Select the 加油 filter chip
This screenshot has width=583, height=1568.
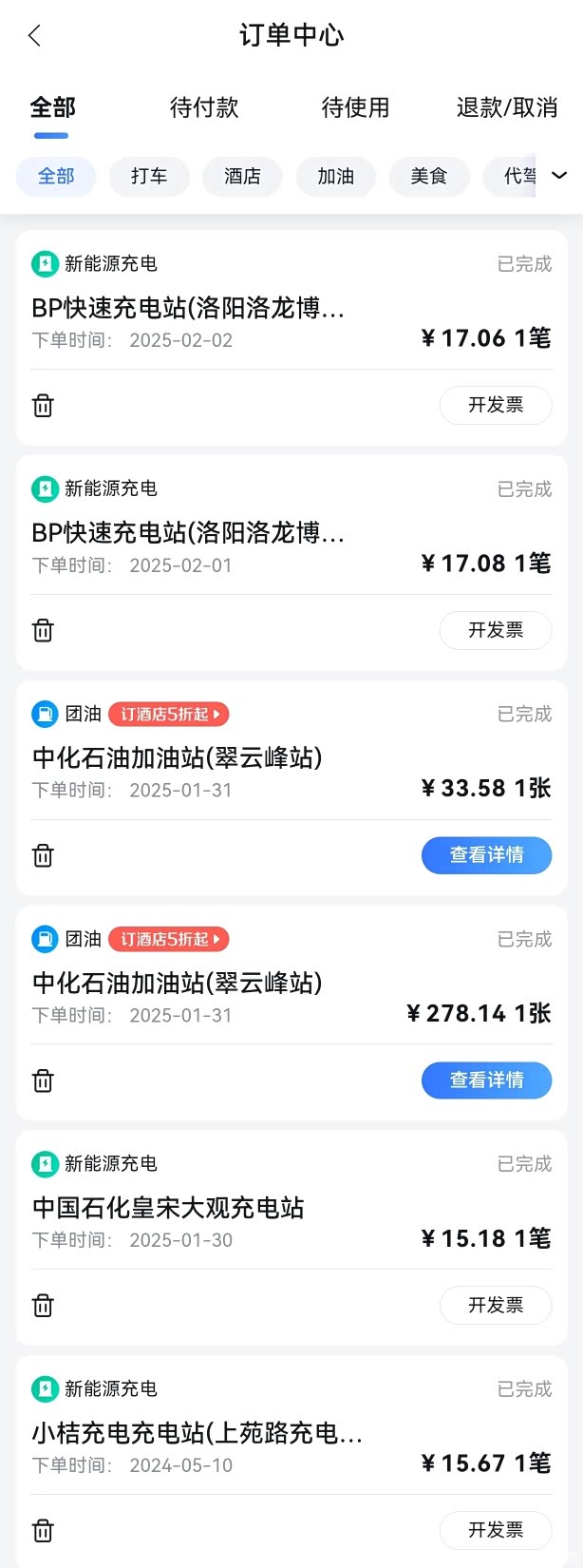335,177
